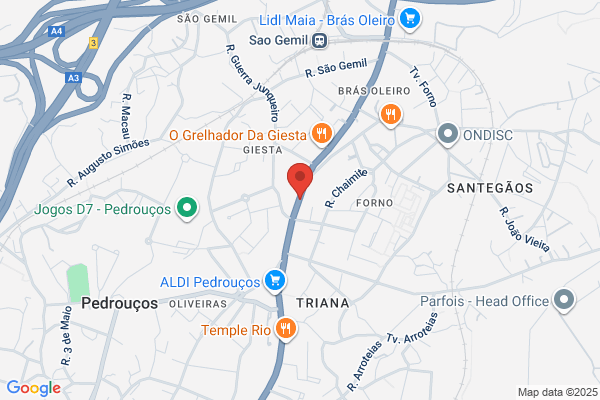The height and width of the screenshot is (400, 600).
Task: Tap the unlabeled restaurant pin near Brás Oleiro
Action: 390,116
